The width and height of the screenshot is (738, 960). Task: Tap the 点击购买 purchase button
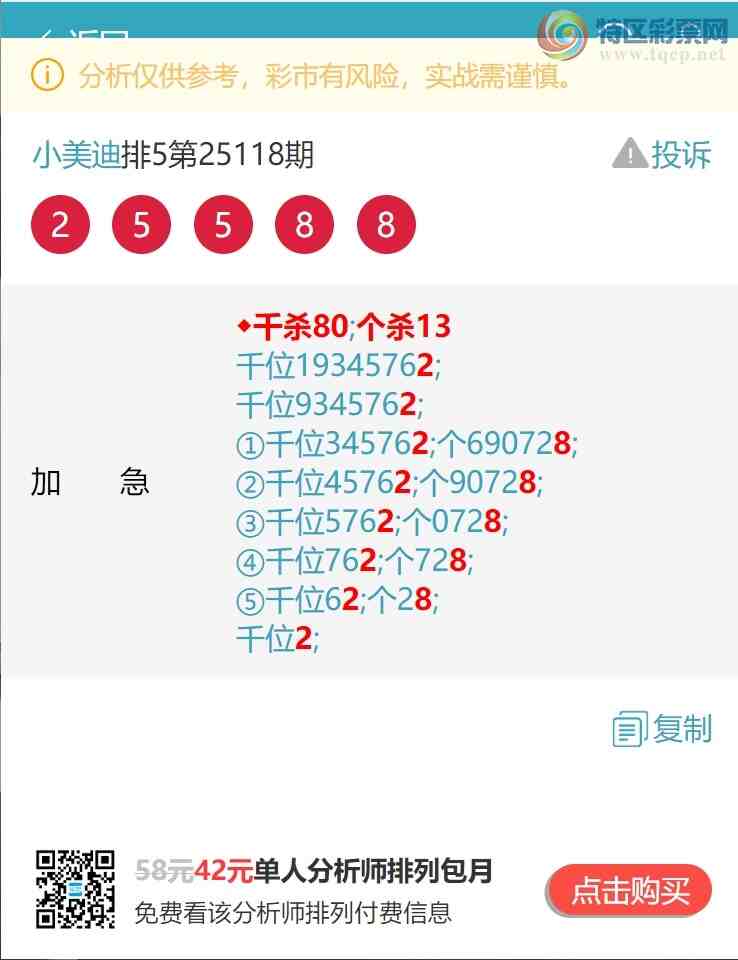coord(630,890)
